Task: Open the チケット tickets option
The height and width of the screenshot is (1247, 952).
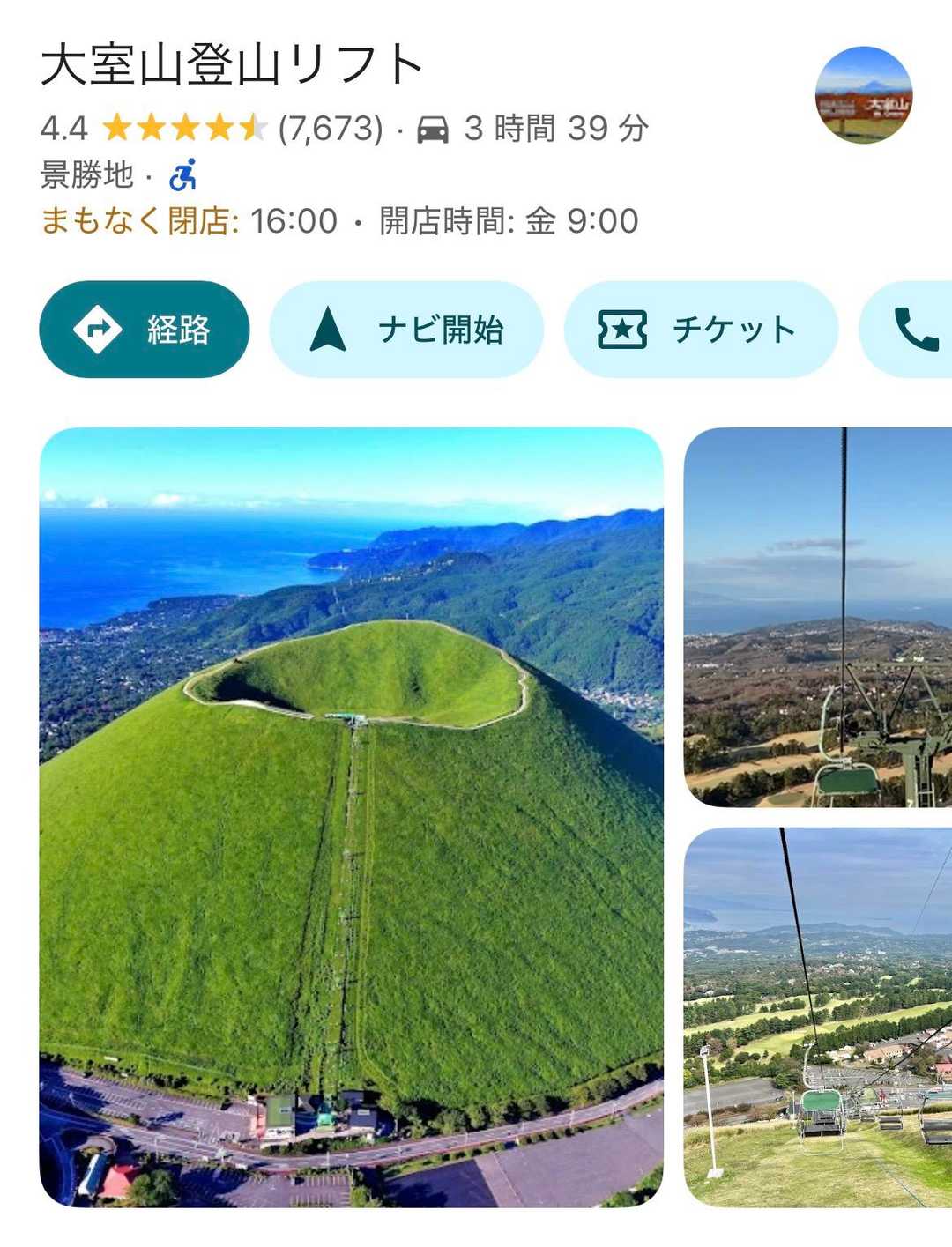Action: [700, 330]
